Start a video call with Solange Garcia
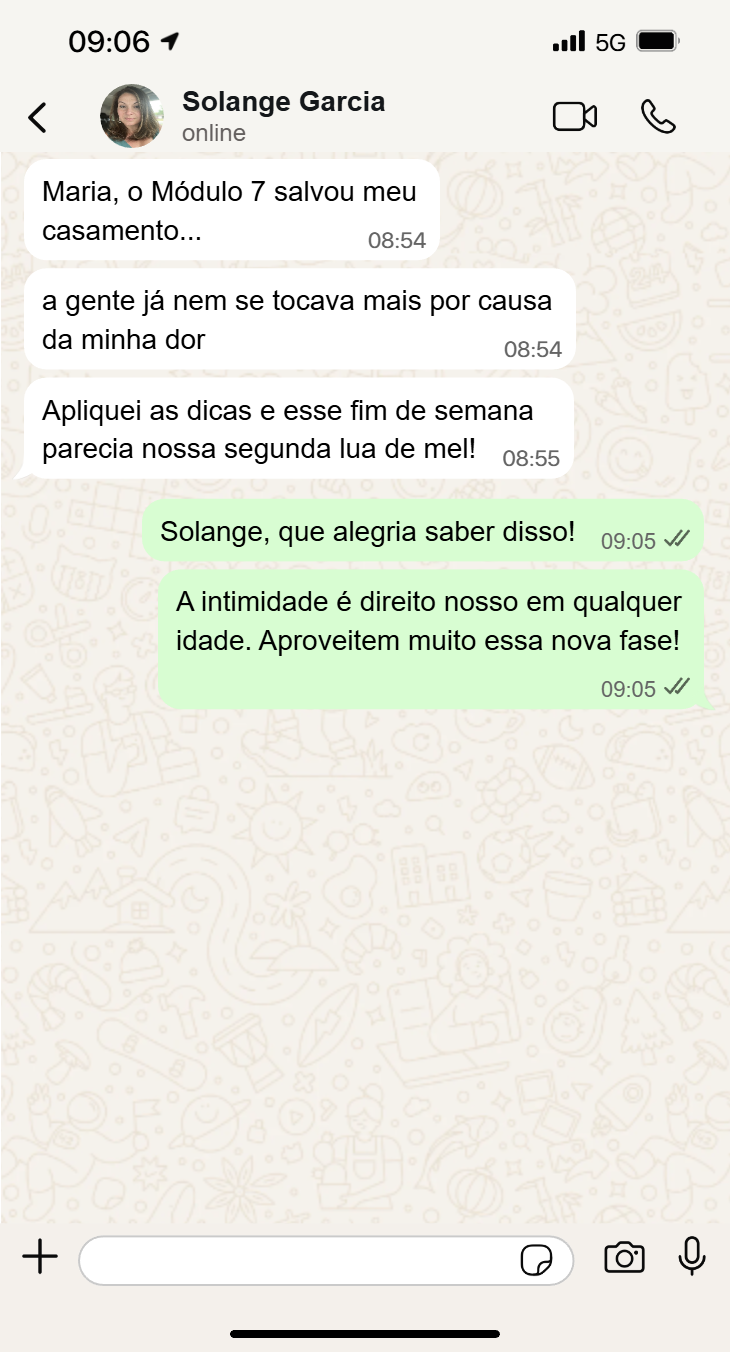This screenshot has height=1352, width=730. (x=574, y=116)
